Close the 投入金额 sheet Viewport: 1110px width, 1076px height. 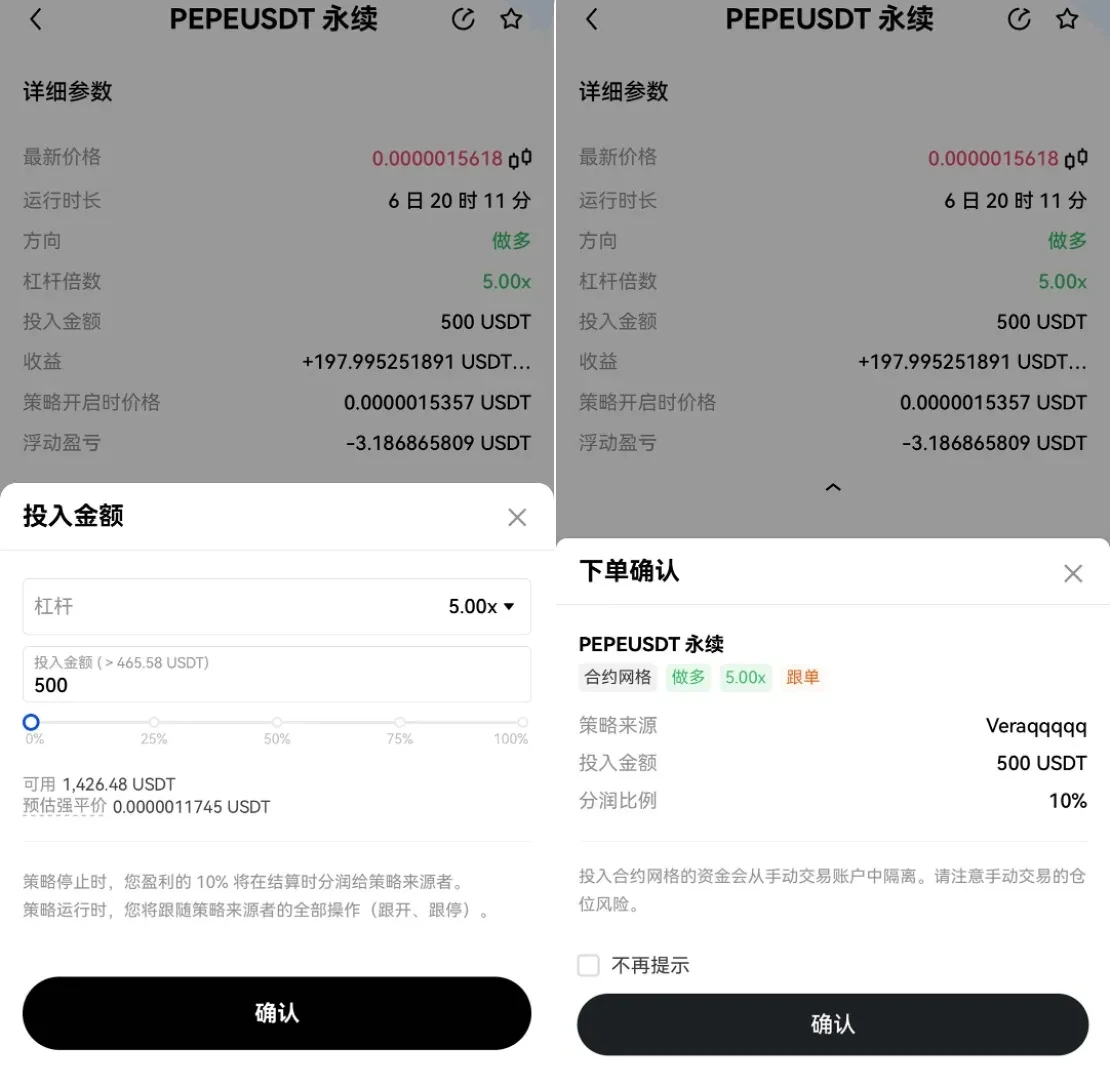pos(517,517)
